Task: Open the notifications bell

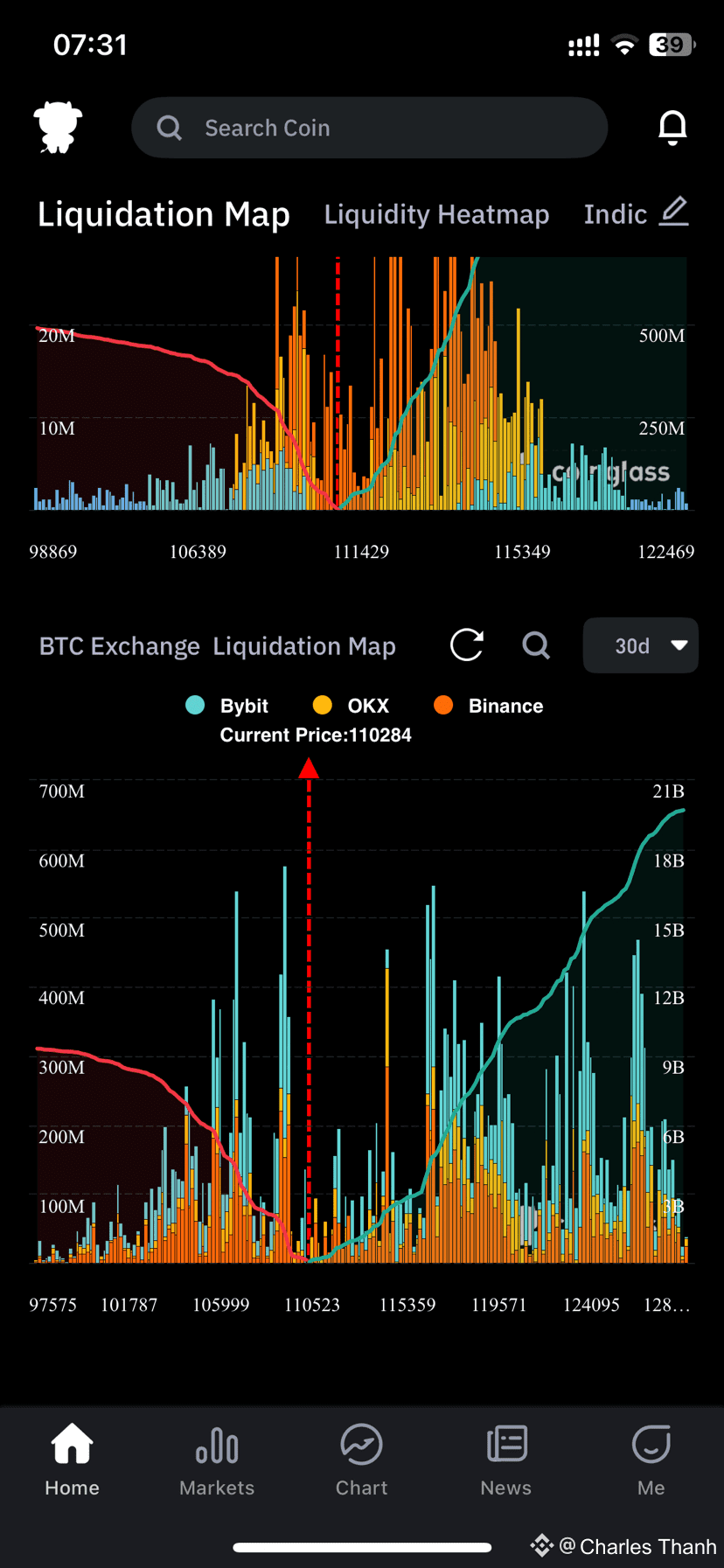Action: (672, 128)
